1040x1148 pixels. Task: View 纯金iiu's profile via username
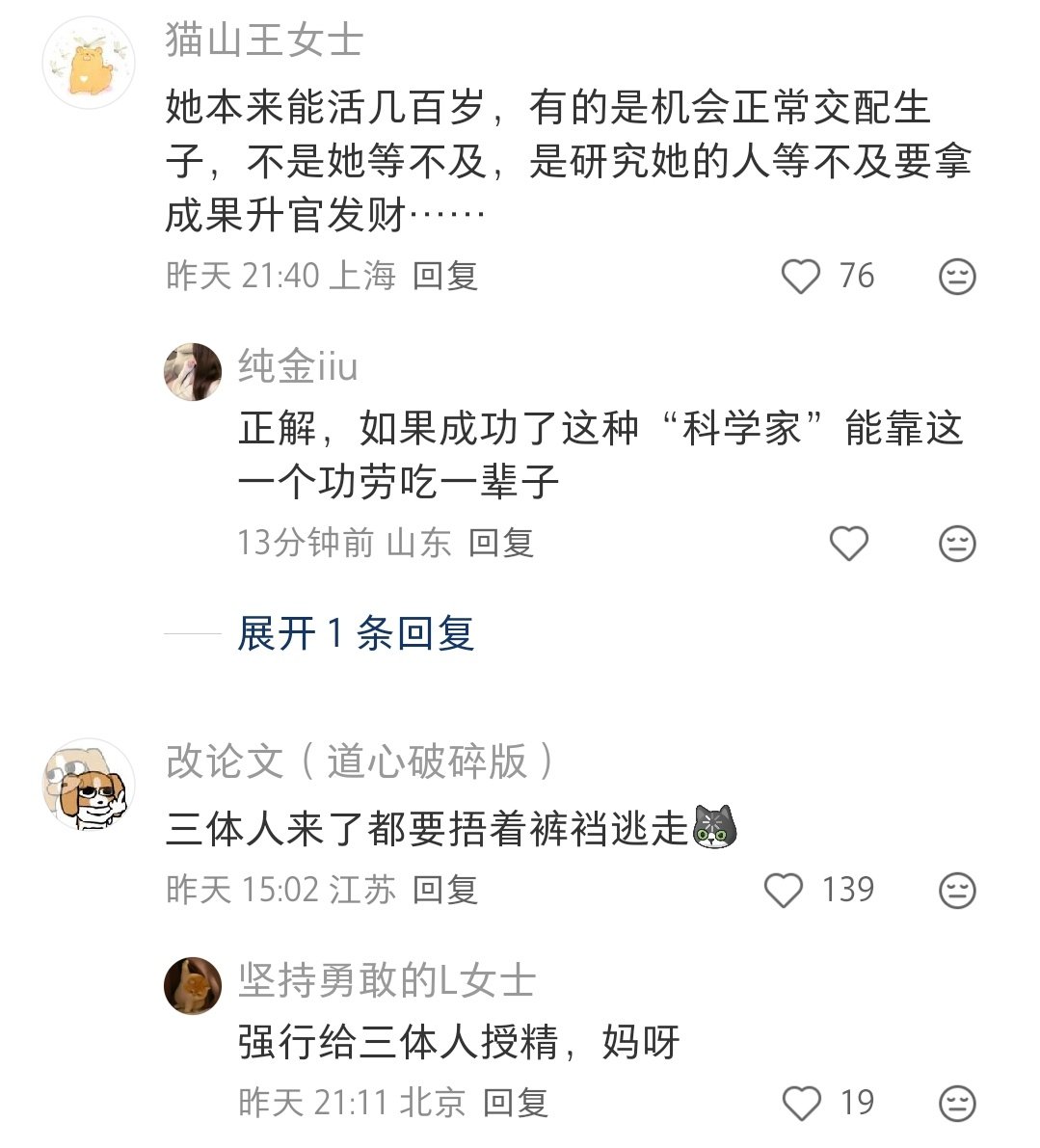[298, 366]
